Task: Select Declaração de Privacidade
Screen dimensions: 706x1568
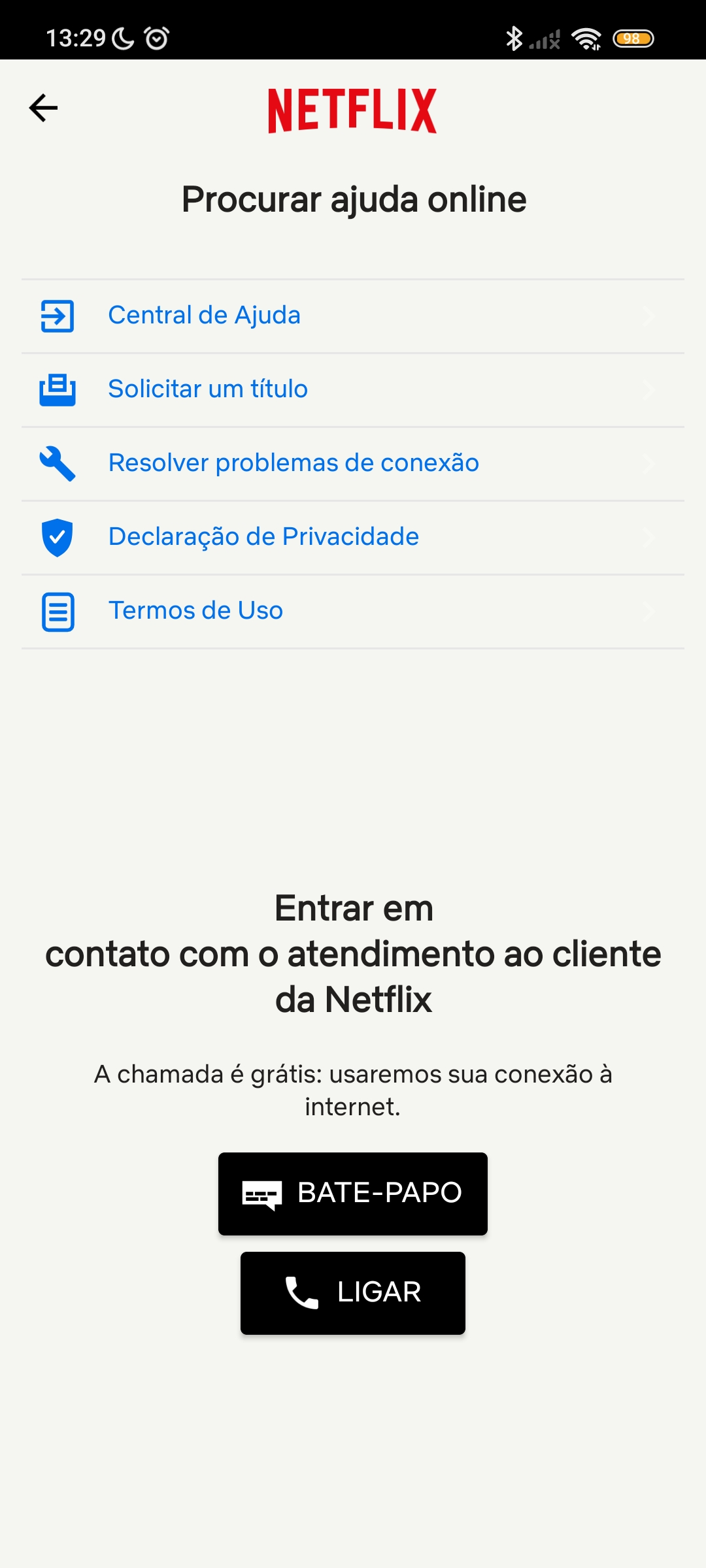Action: tap(264, 537)
